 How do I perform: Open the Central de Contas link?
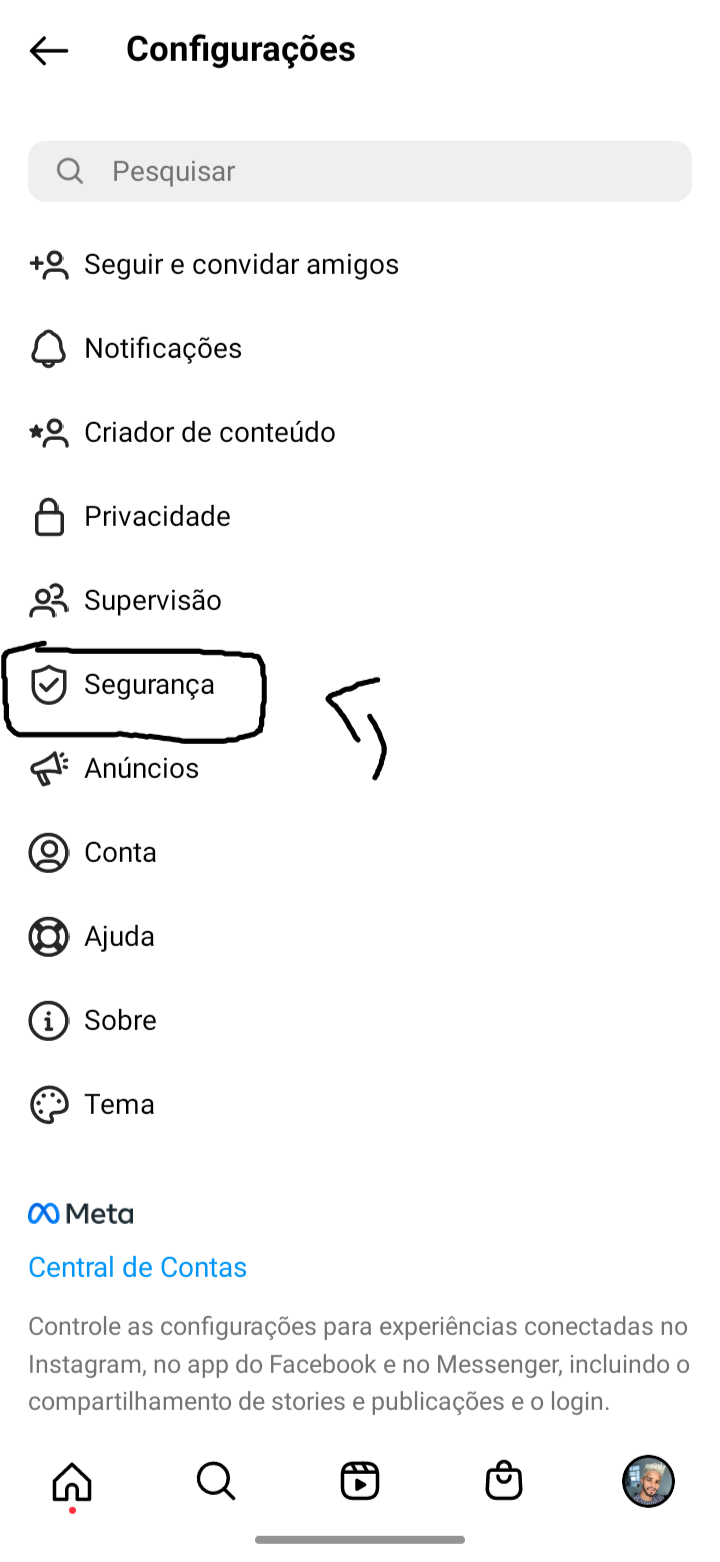(137, 1267)
